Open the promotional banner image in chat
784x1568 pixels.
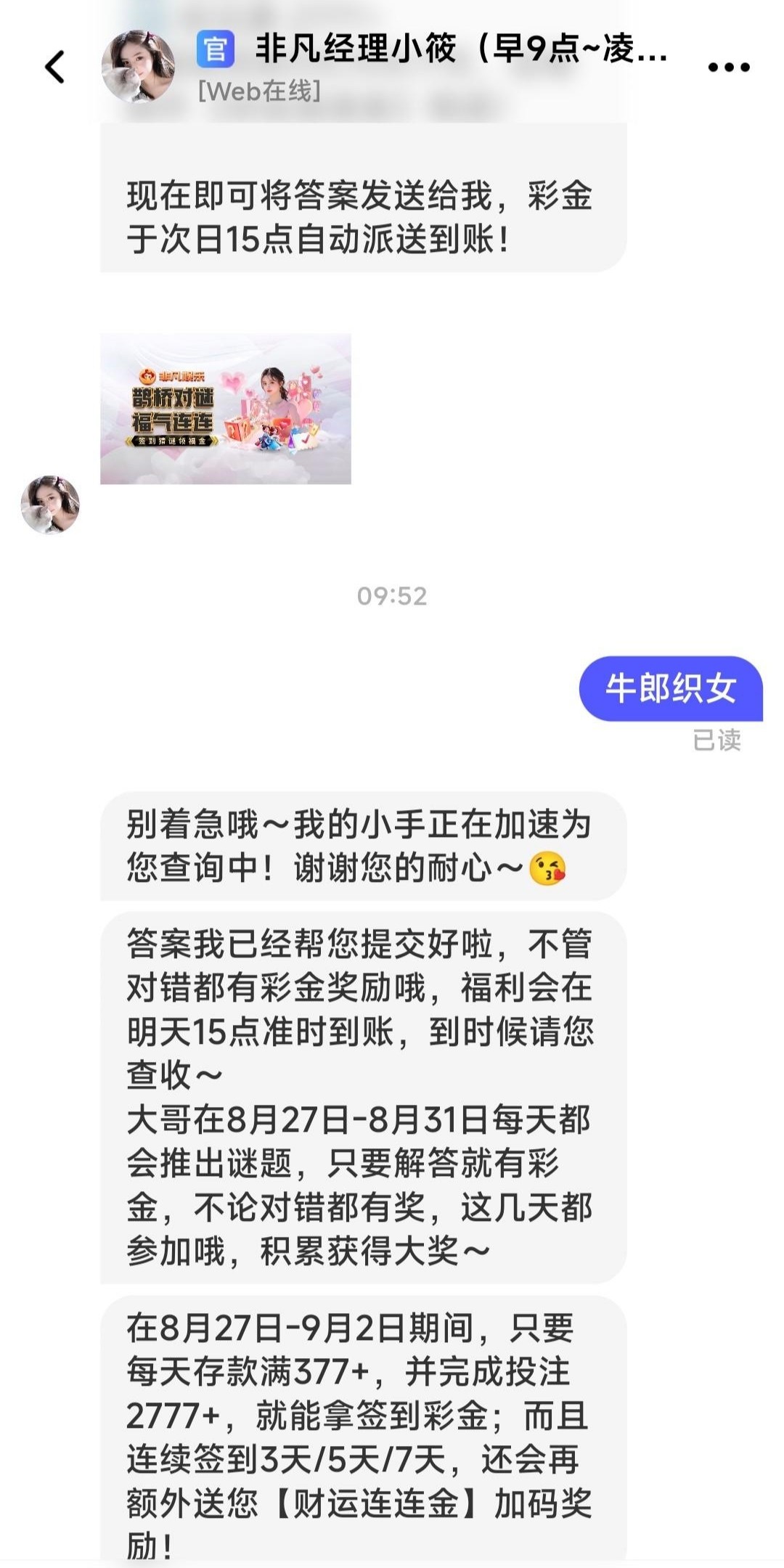pyautogui.click(x=226, y=409)
